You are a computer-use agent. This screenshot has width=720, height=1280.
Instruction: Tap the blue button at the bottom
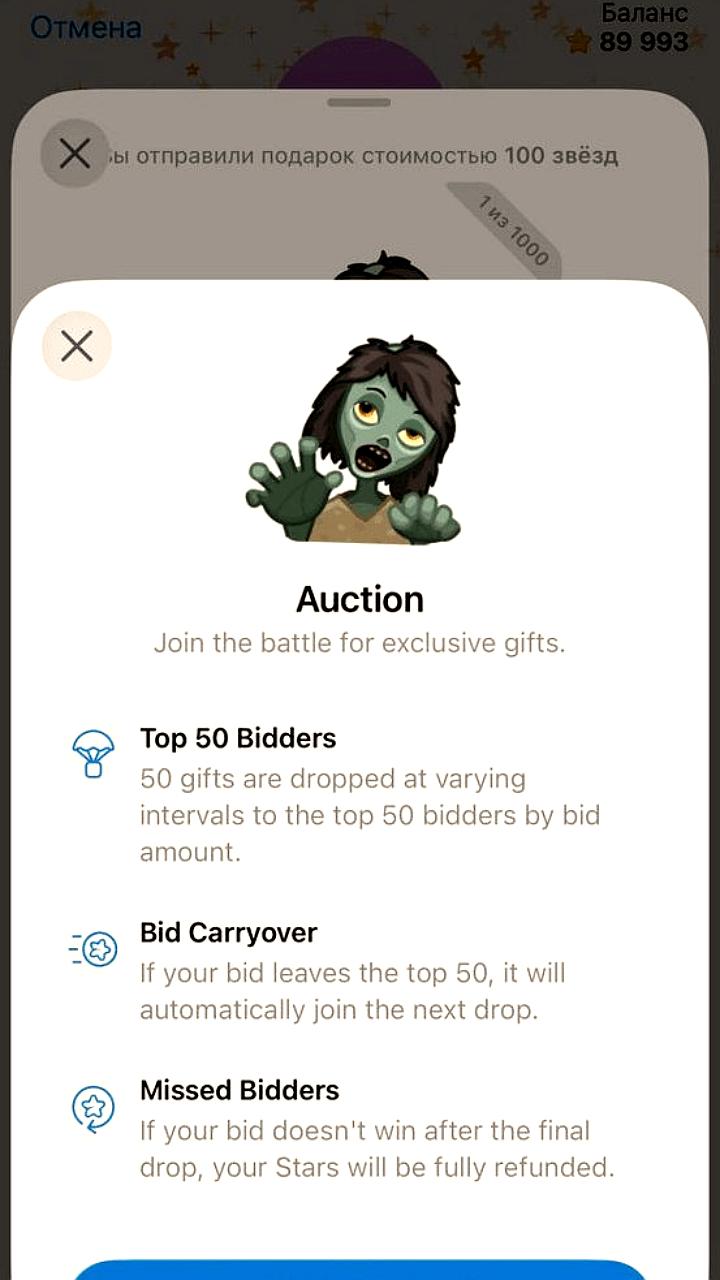[x=360, y=1270]
